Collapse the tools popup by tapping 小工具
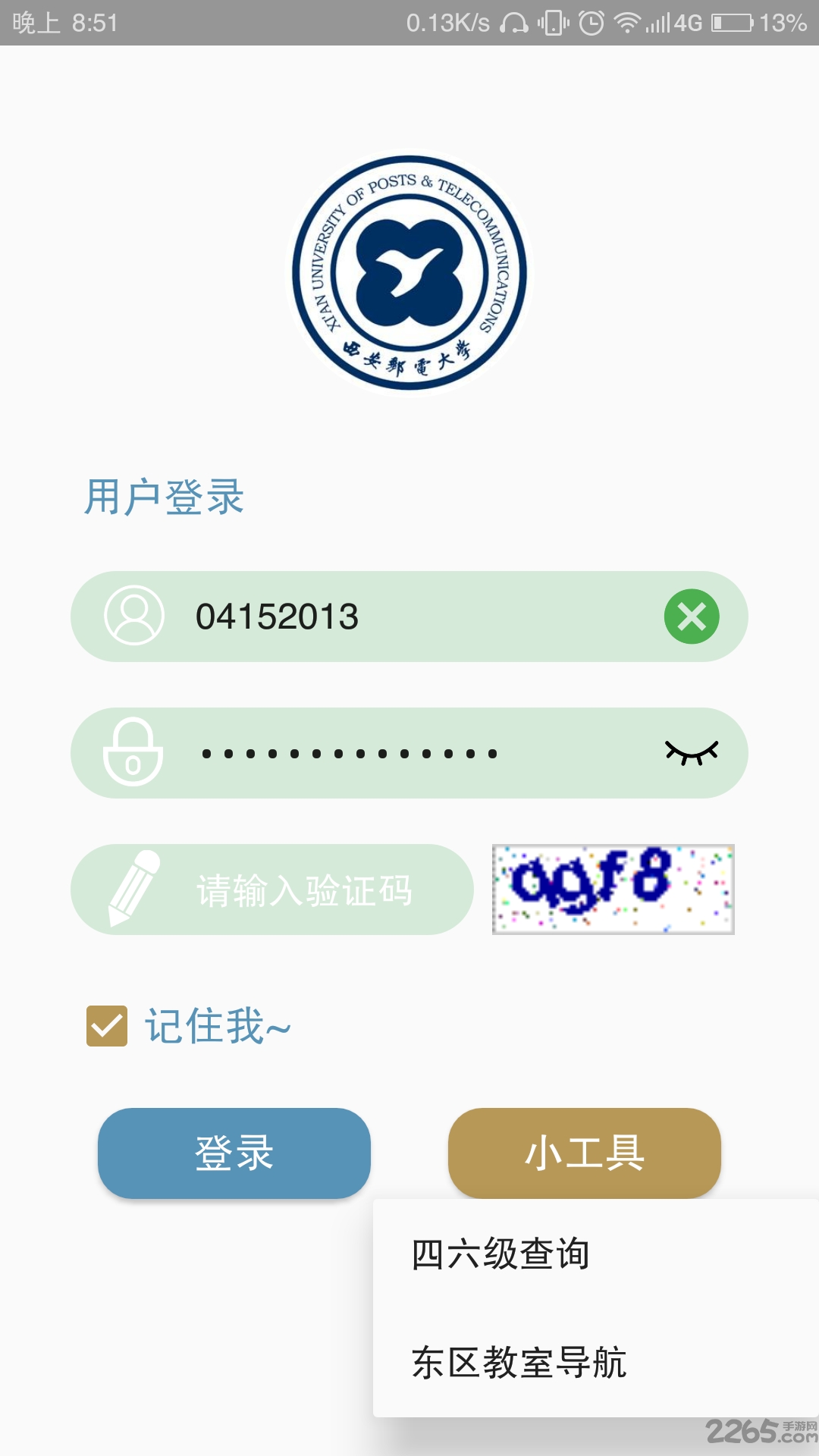This screenshot has height=1456, width=819. tap(584, 1153)
